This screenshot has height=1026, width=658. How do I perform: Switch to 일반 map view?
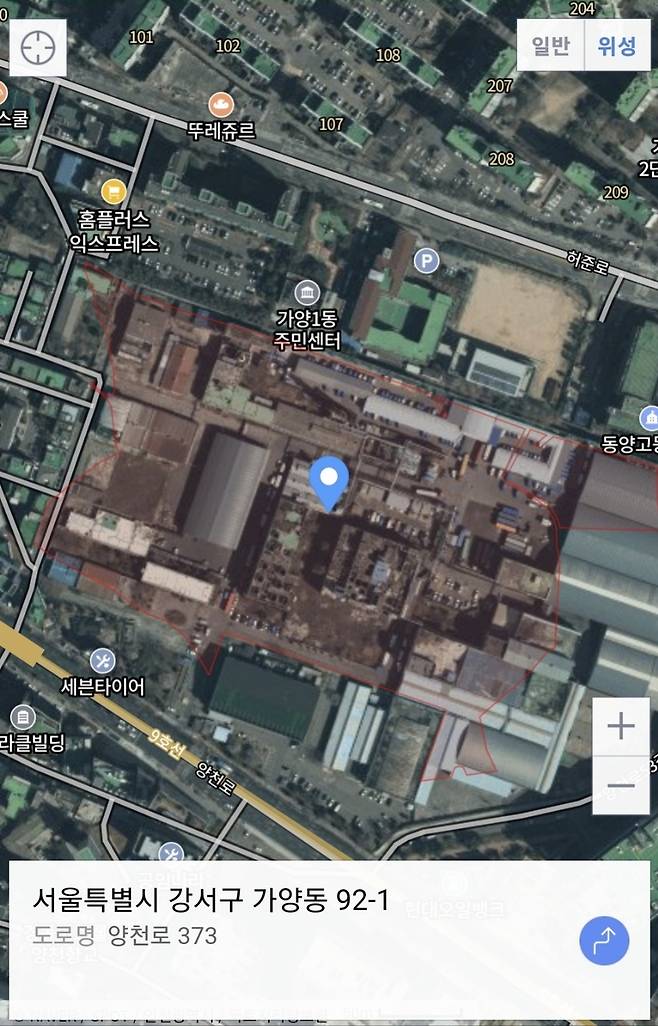point(550,46)
